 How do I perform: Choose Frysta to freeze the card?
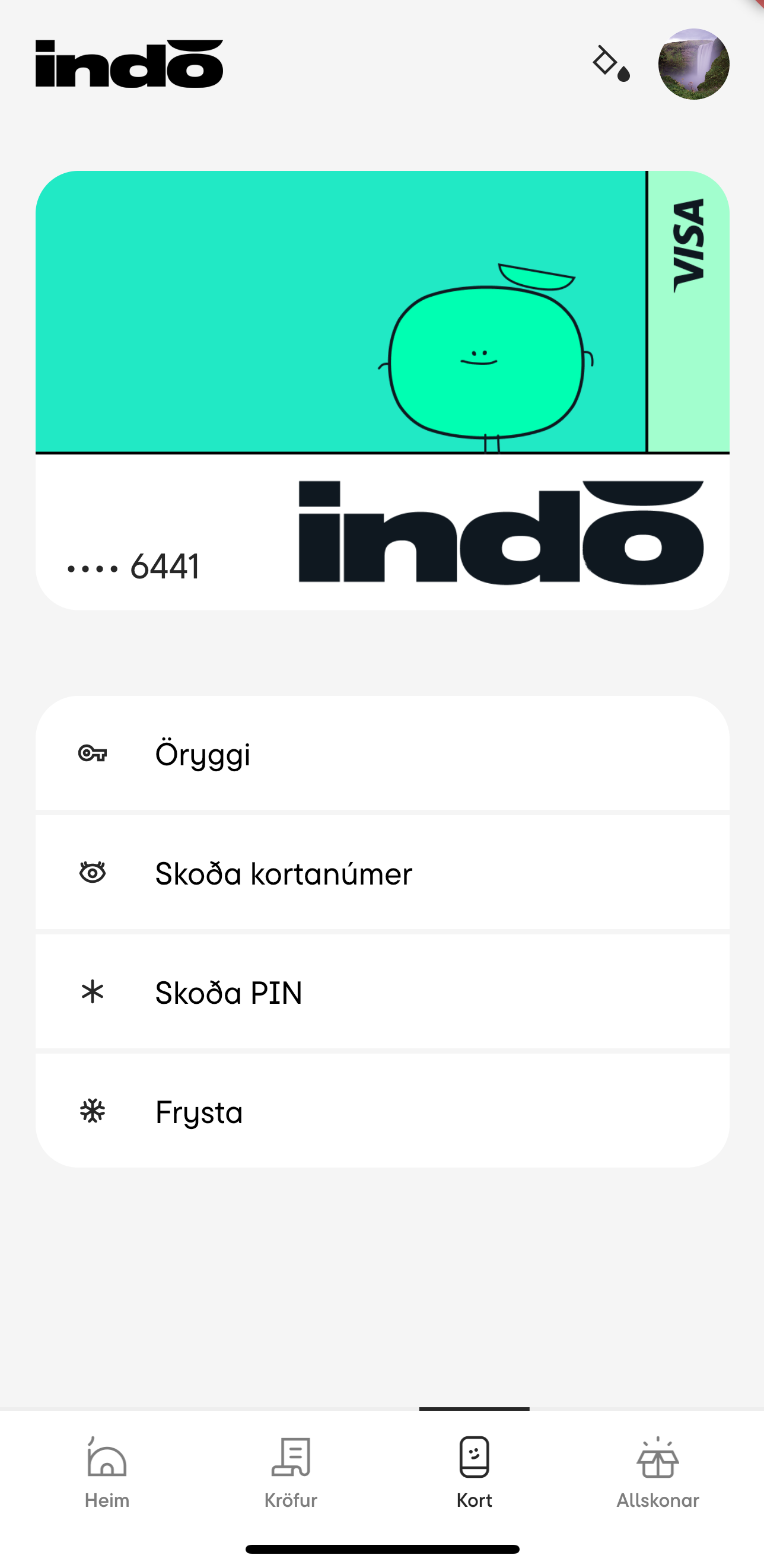pyautogui.click(x=383, y=1111)
